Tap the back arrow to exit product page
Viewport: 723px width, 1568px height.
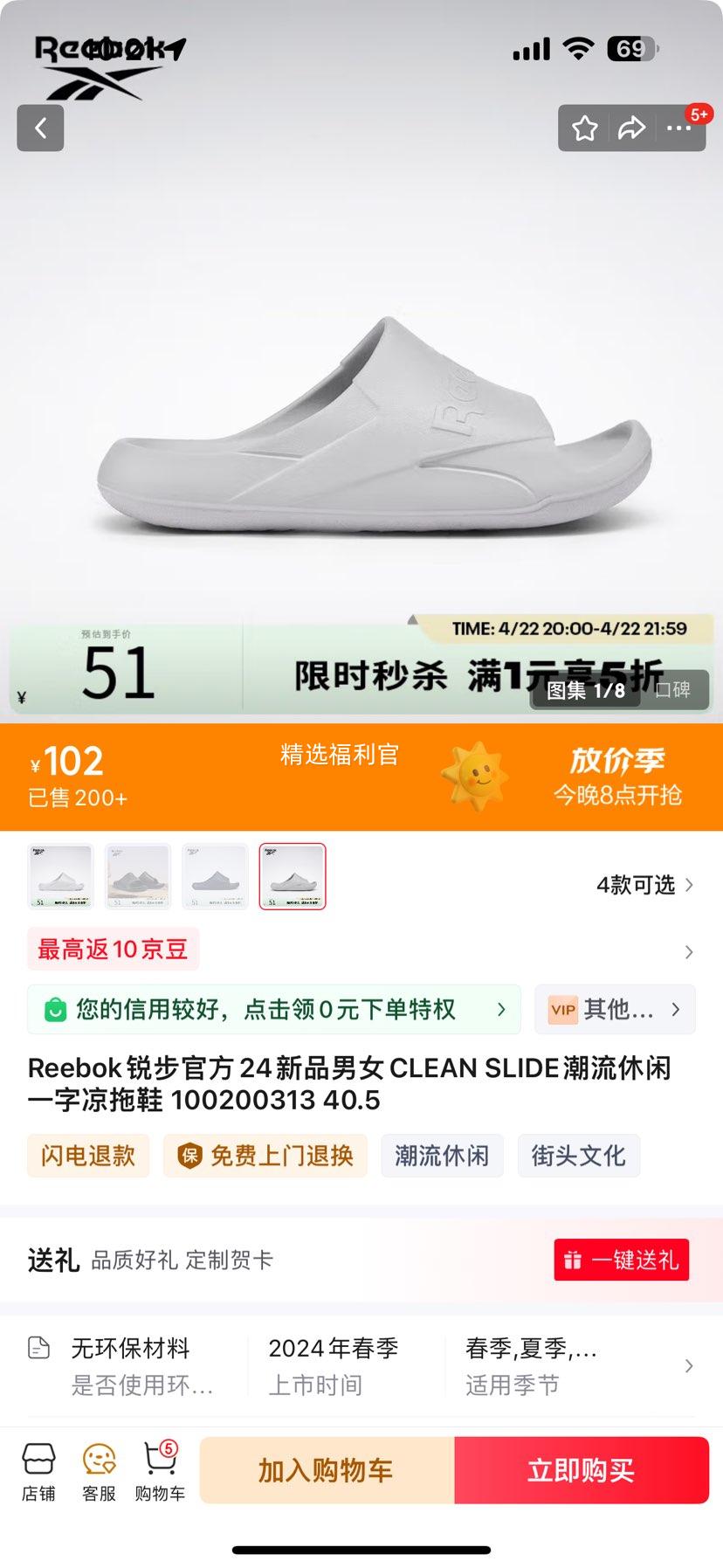coord(40,128)
